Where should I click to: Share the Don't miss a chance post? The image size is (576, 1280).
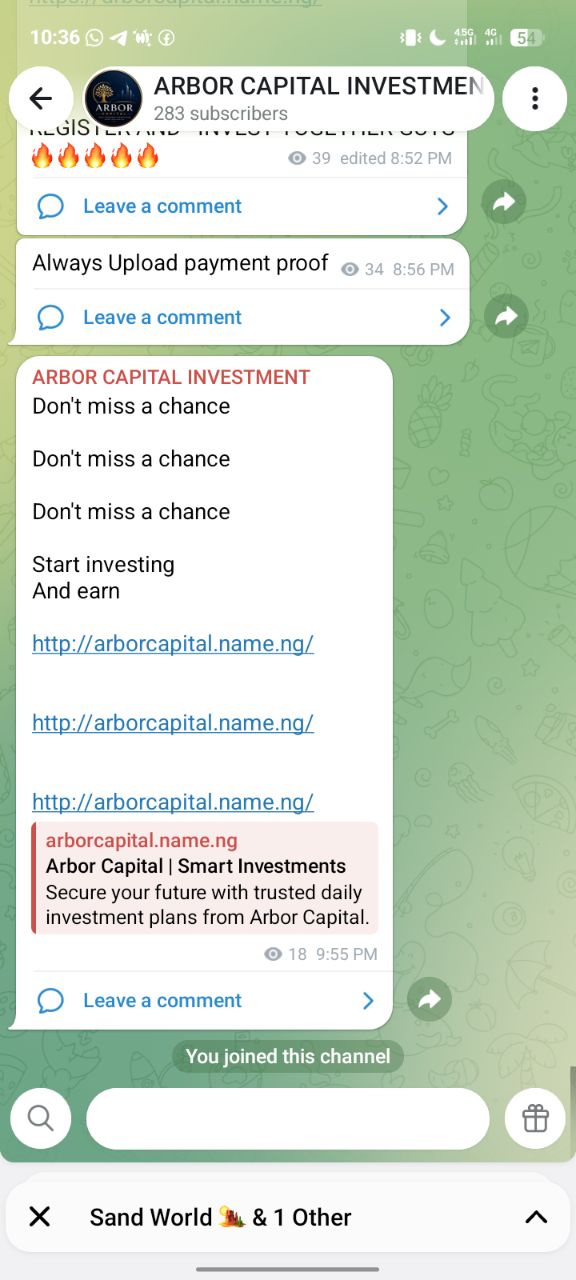click(x=430, y=999)
